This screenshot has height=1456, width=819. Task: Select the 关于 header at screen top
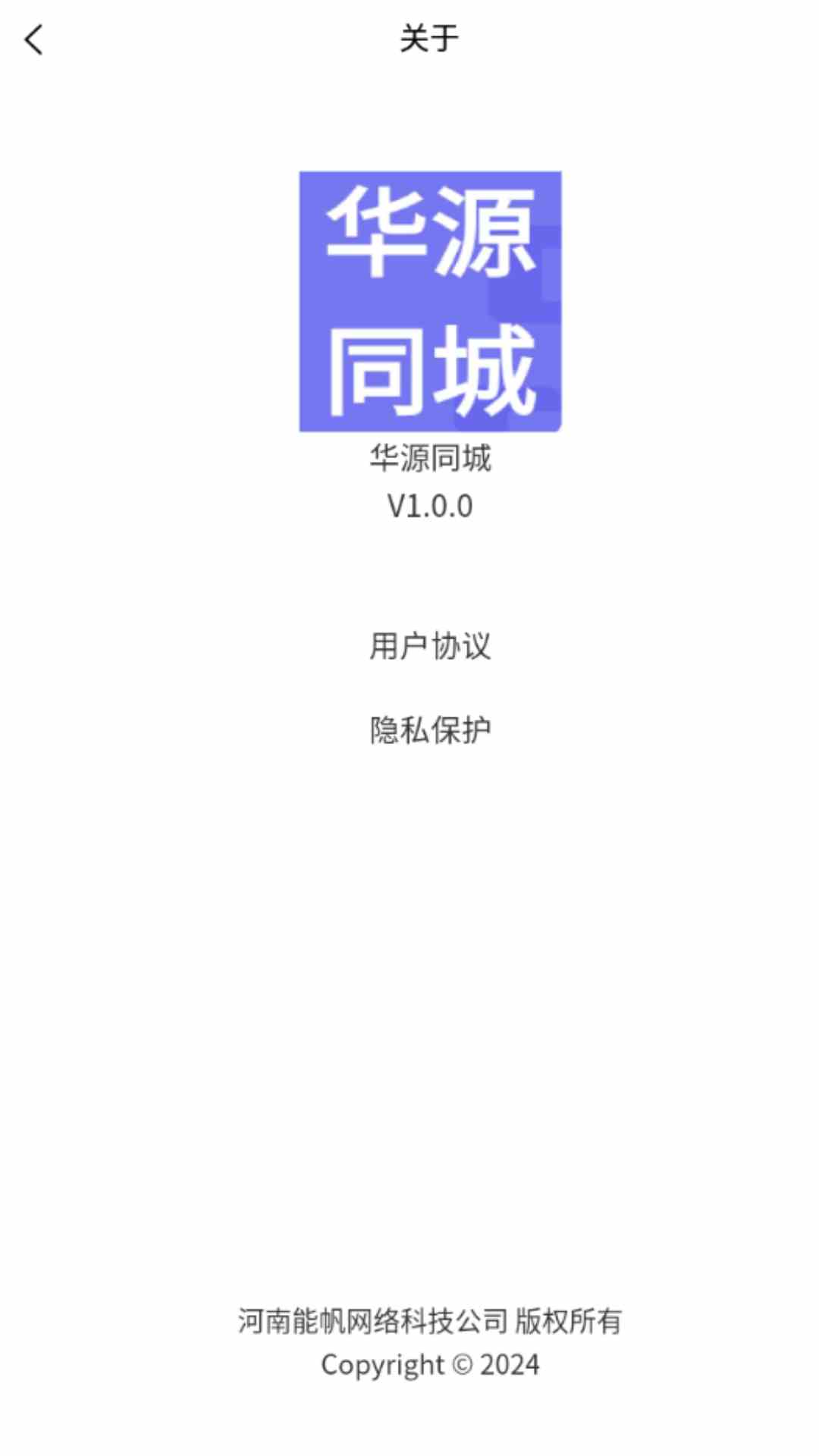click(x=428, y=38)
